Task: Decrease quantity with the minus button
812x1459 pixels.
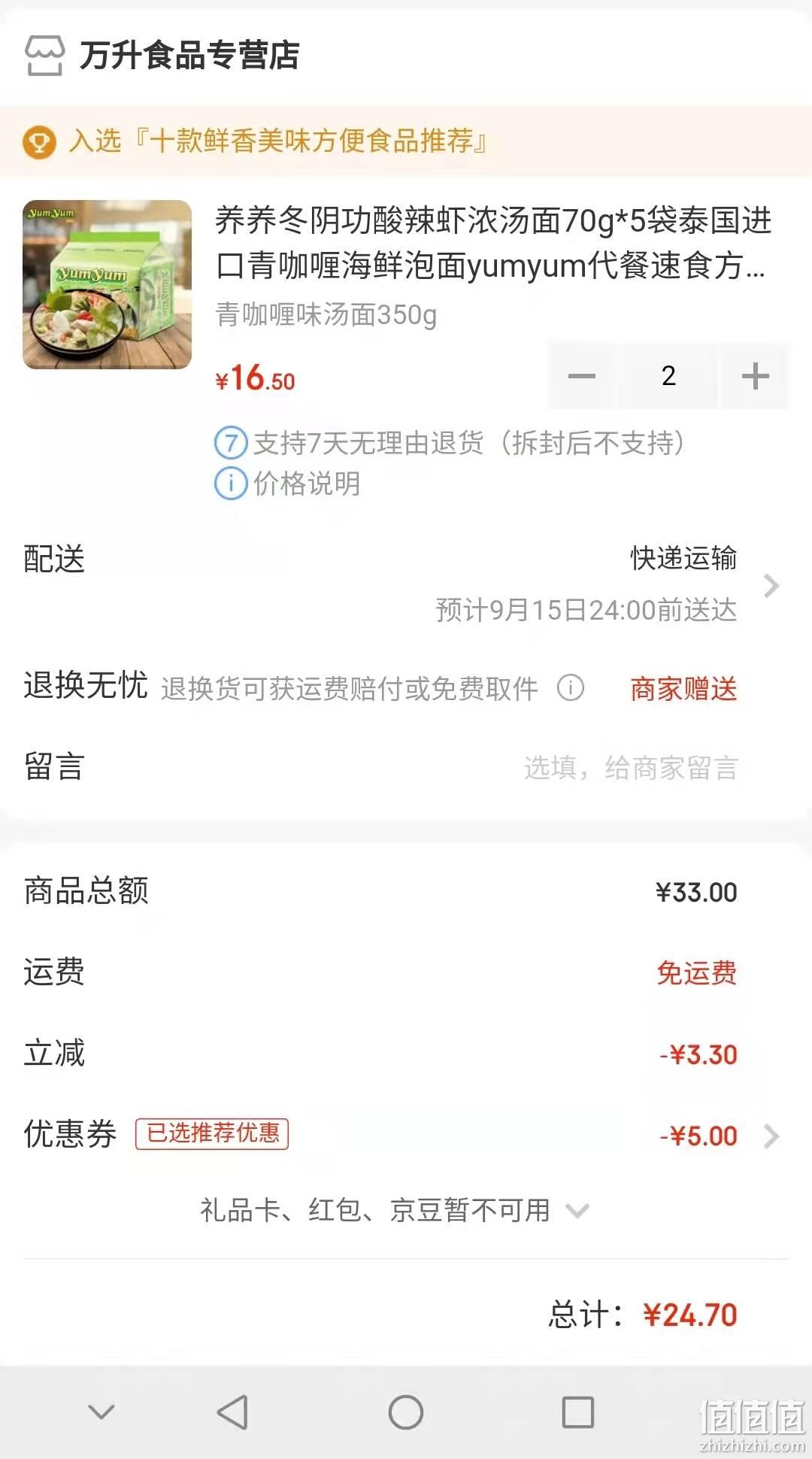Action: (x=581, y=376)
